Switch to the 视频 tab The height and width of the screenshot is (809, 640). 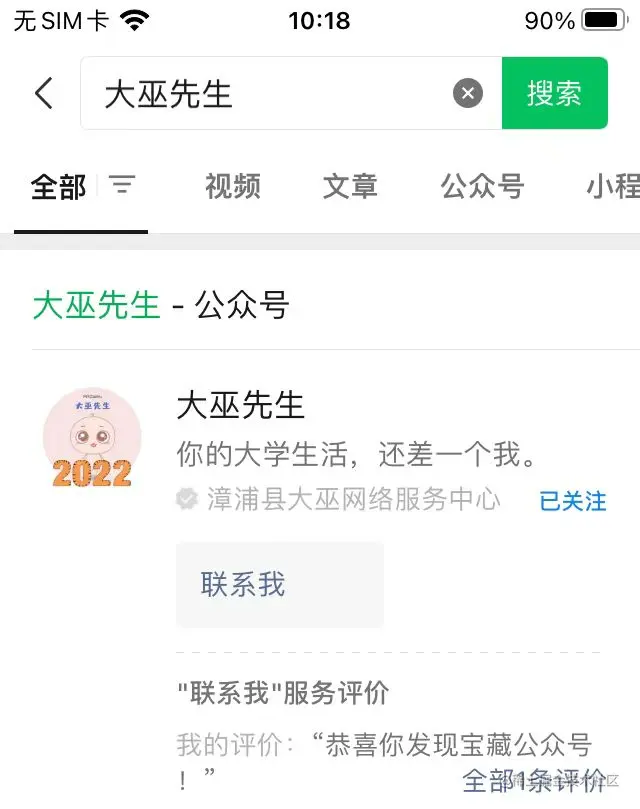[232, 187]
